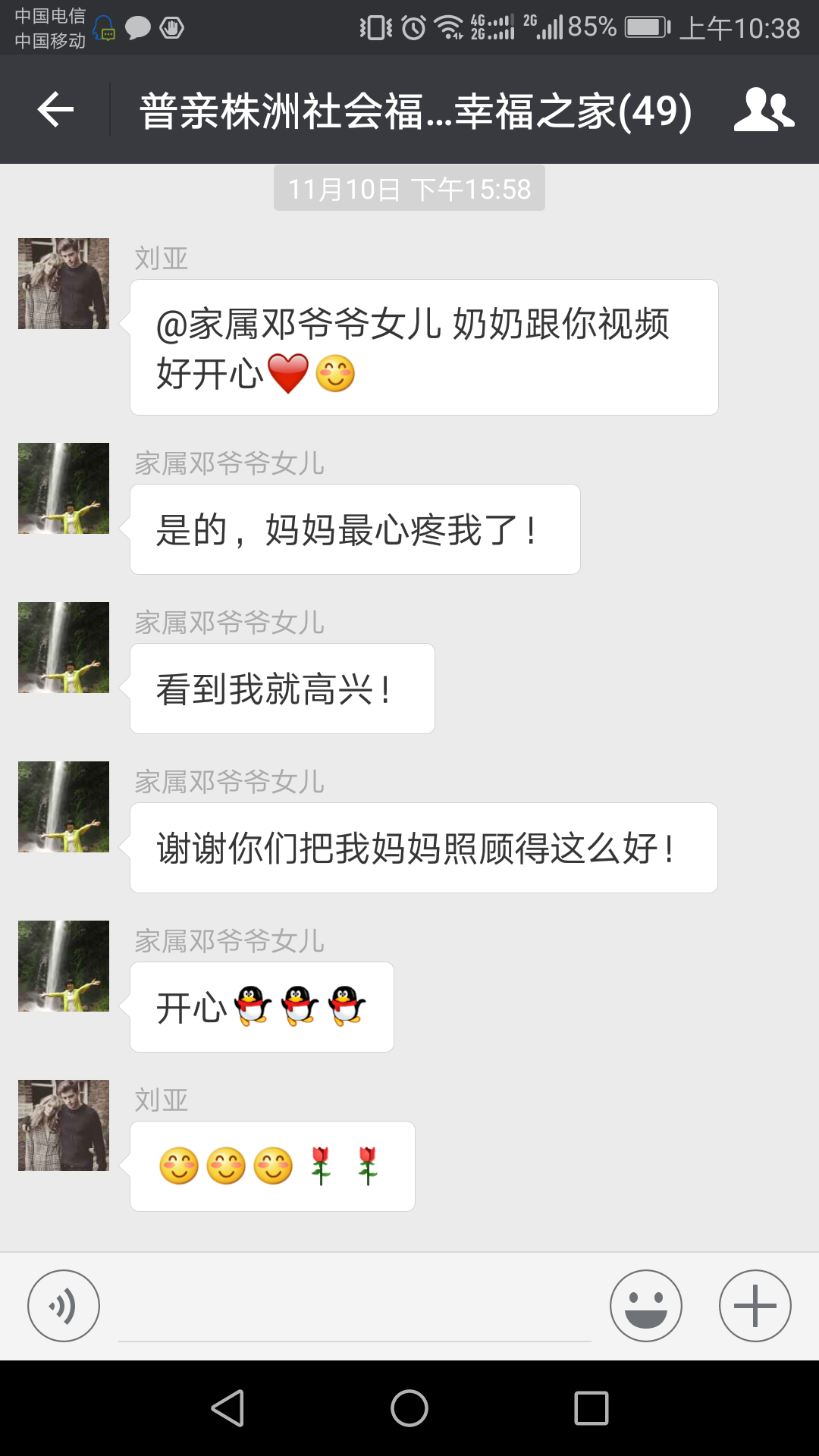The width and height of the screenshot is (819, 1456).
Task: Open the emoji picker
Action: coord(645,1306)
